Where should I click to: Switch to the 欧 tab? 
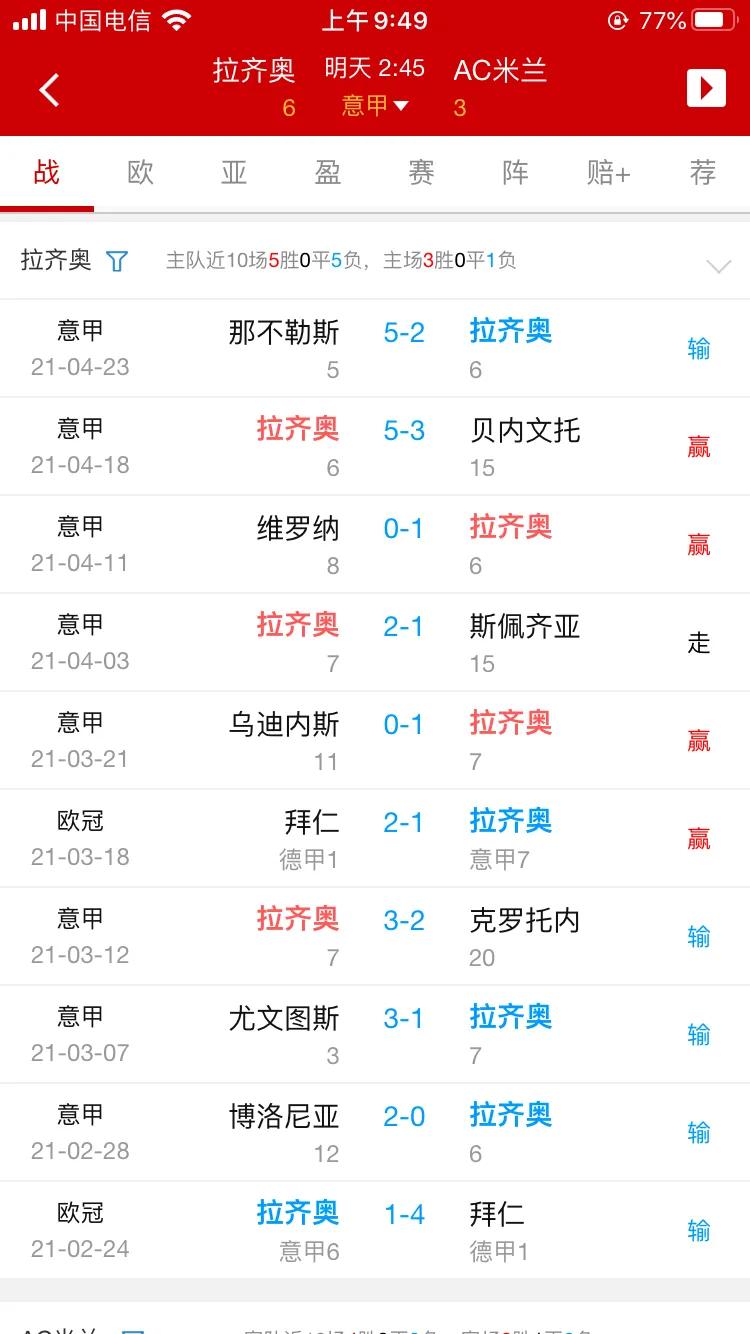(139, 172)
